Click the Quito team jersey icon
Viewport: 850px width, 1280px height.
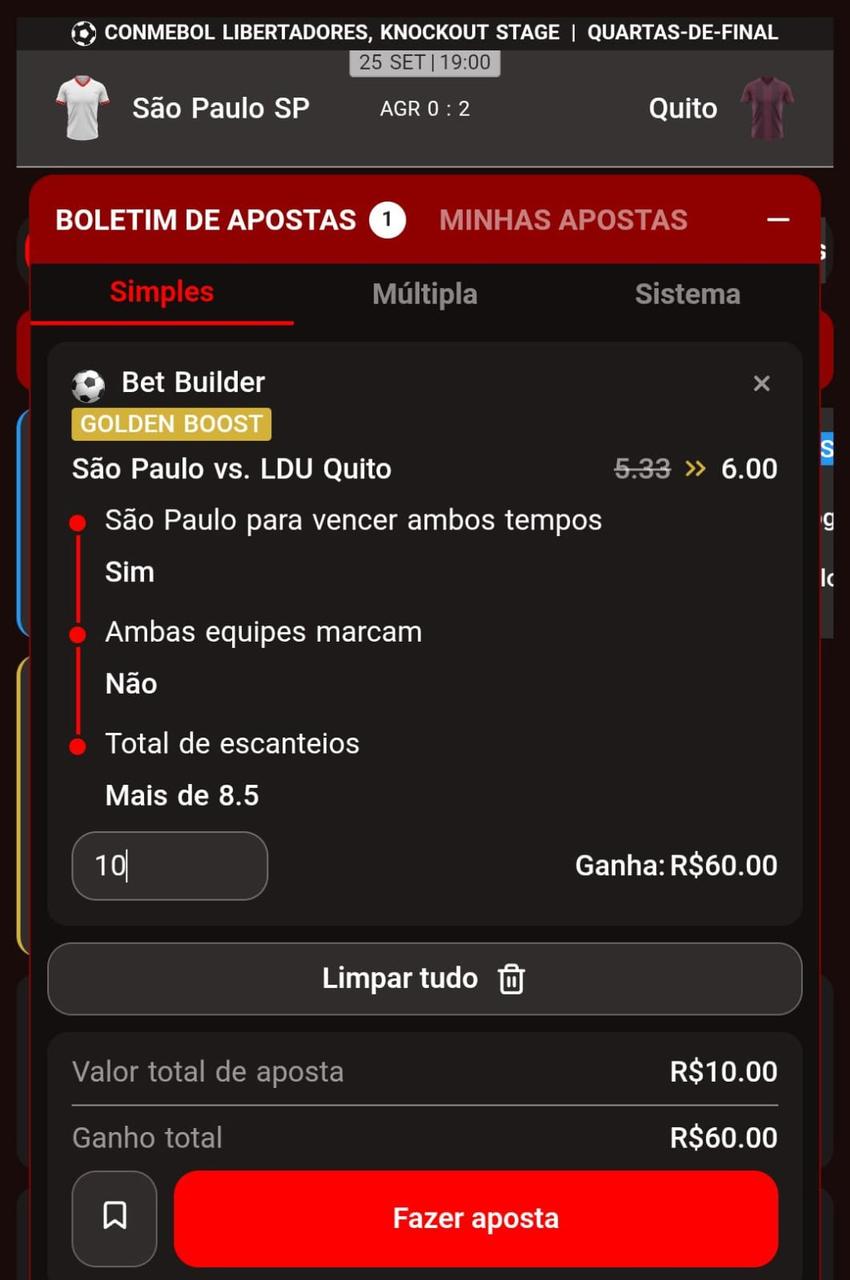[x=770, y=105]
